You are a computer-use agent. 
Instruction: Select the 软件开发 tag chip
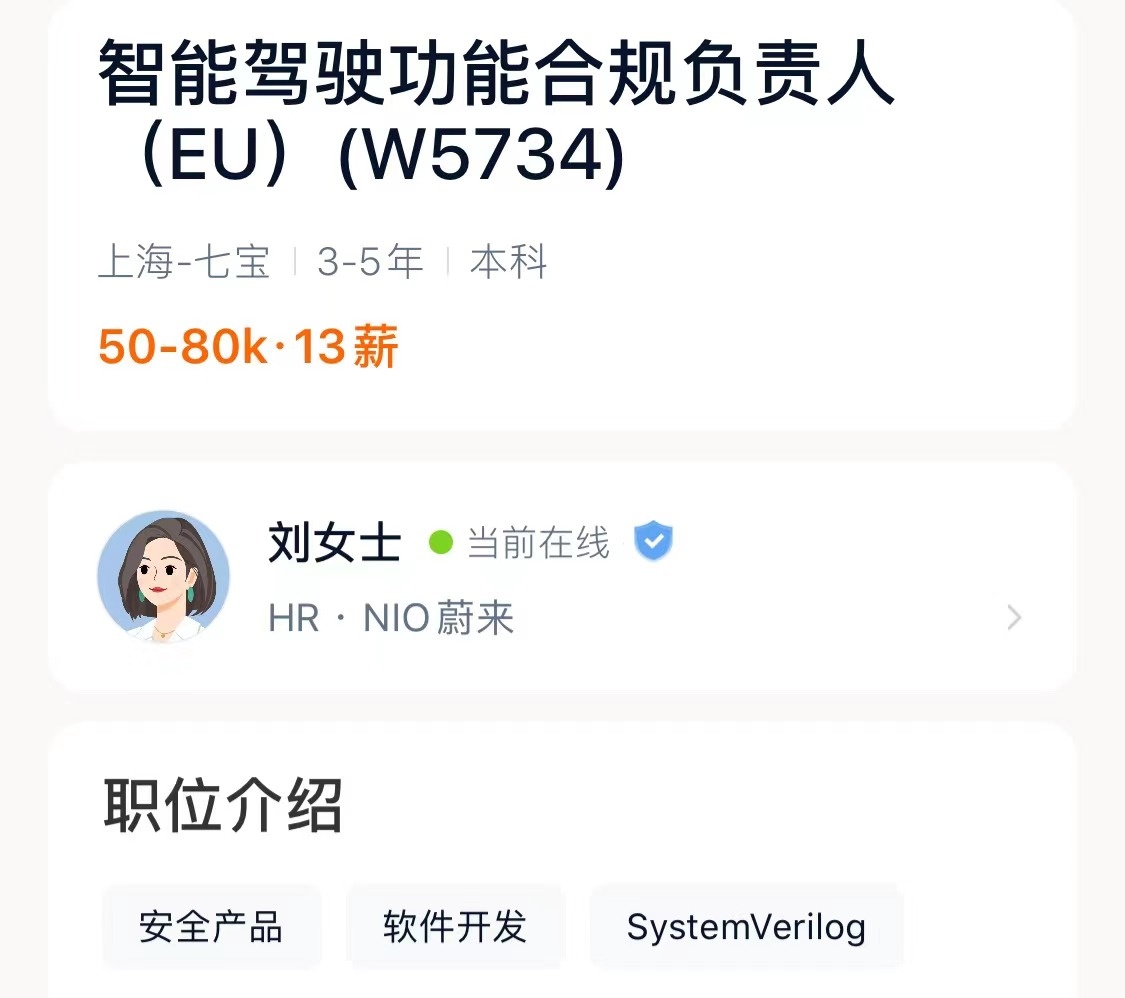455,927
